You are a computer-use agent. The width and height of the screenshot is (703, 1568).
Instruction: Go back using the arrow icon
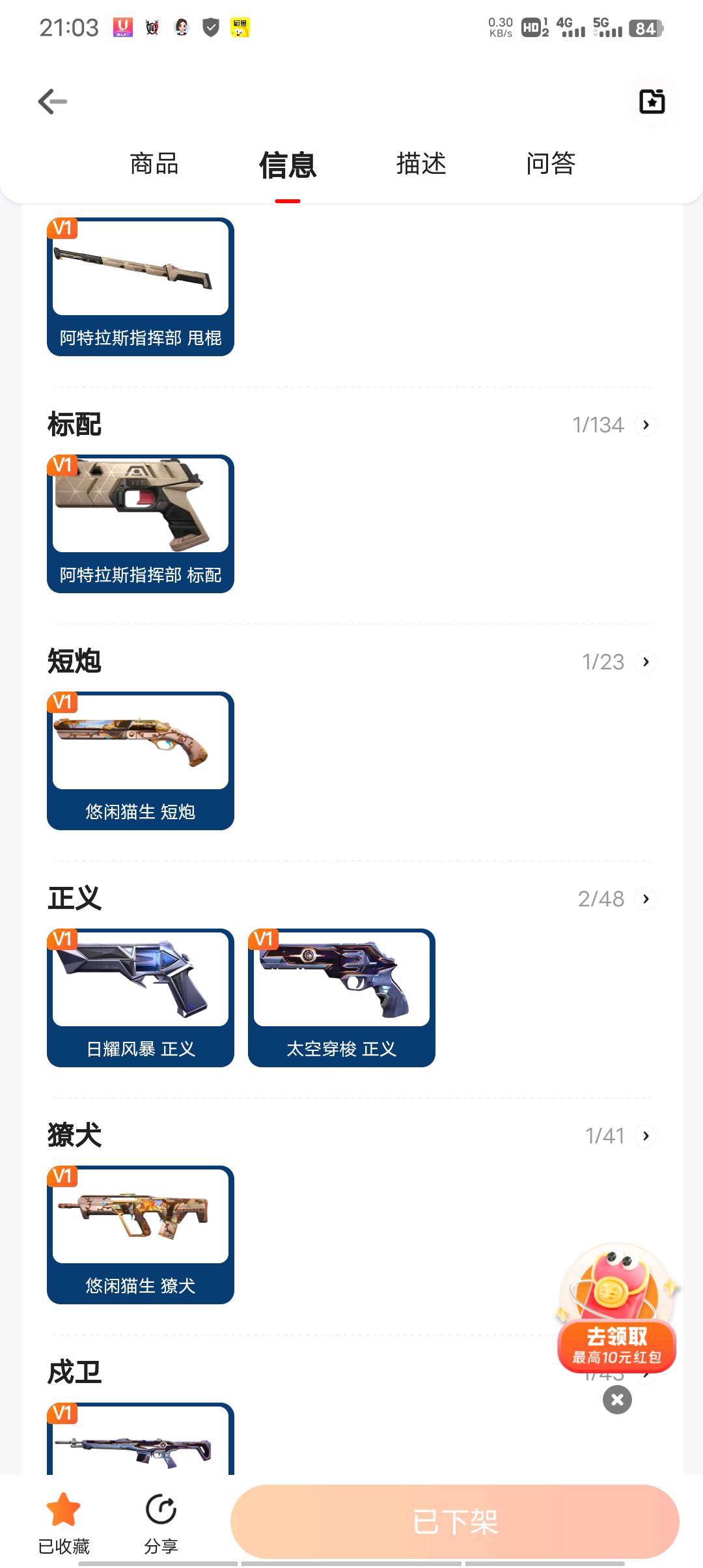point(53,102)
